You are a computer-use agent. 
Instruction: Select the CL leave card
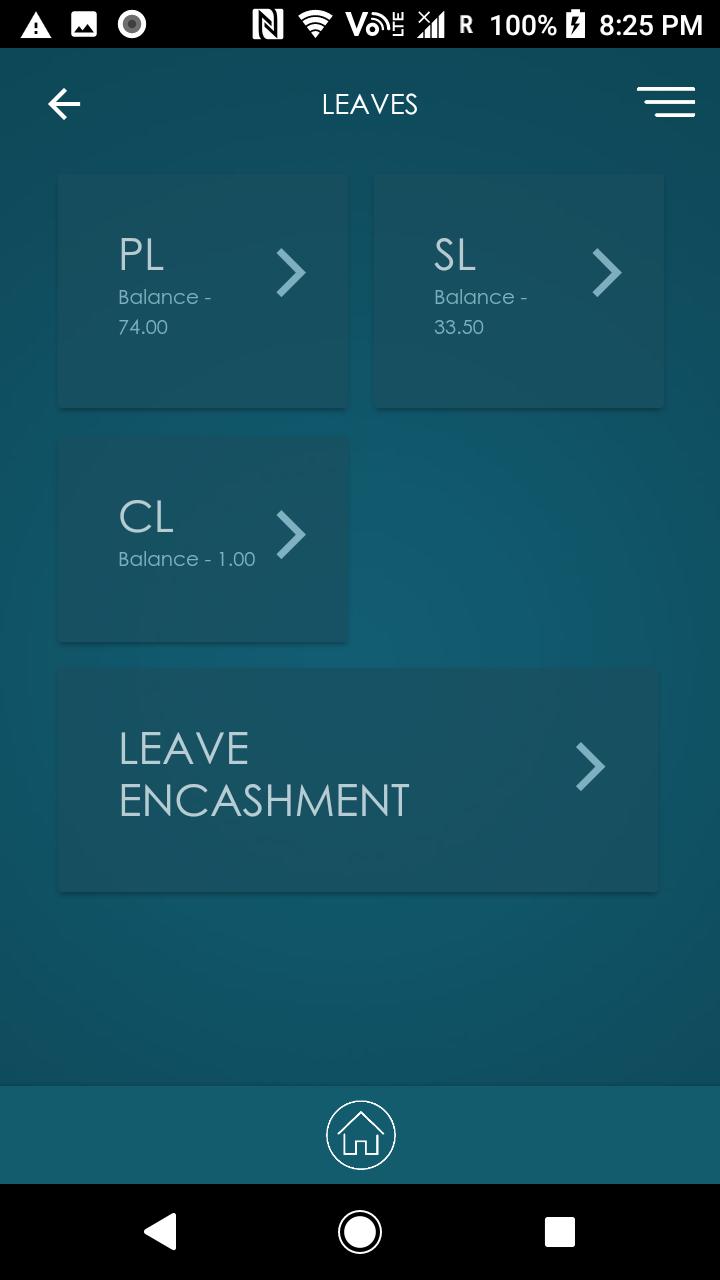click(x=203, y=539)
